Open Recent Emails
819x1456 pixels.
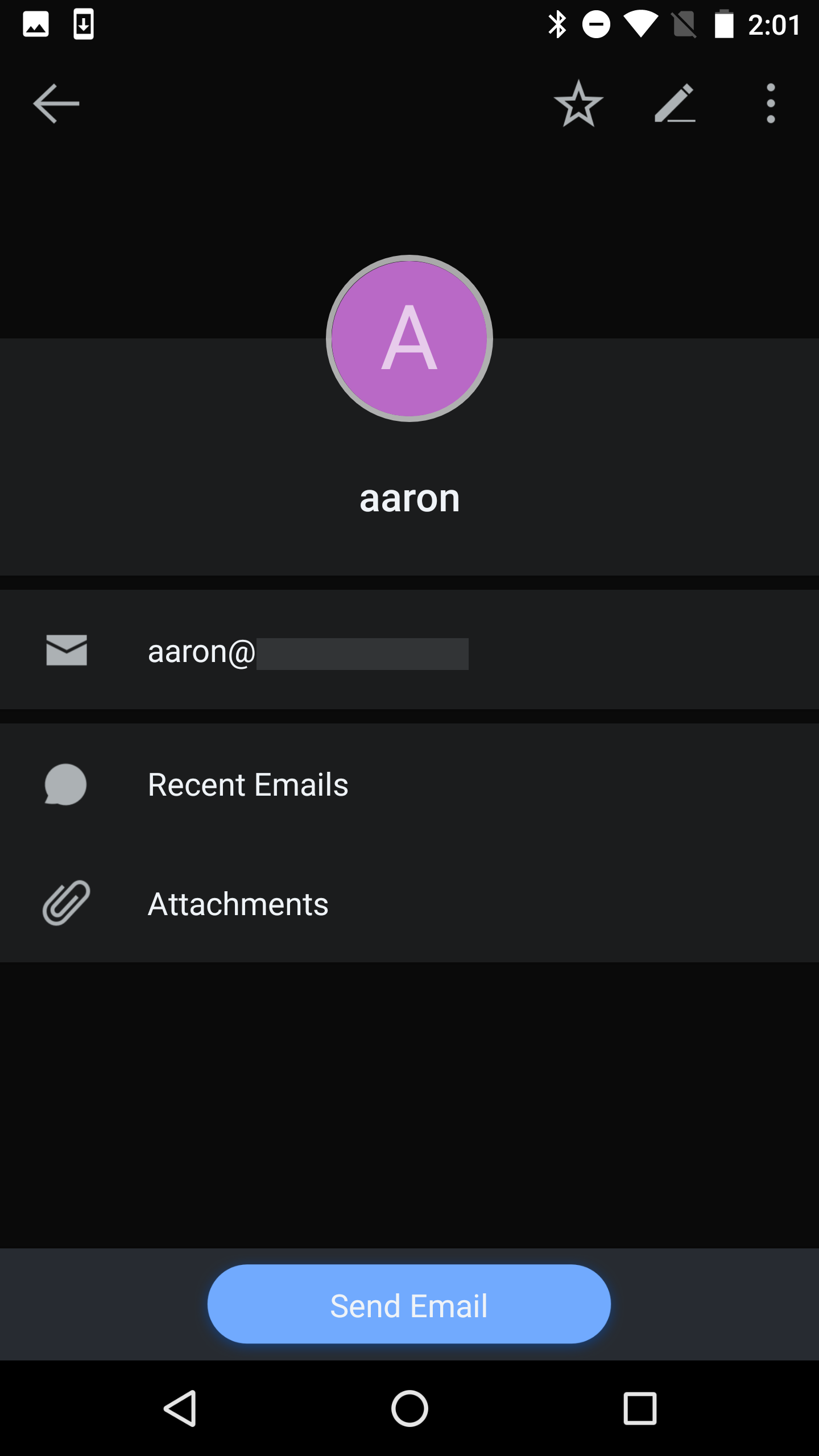pos(409,784)
